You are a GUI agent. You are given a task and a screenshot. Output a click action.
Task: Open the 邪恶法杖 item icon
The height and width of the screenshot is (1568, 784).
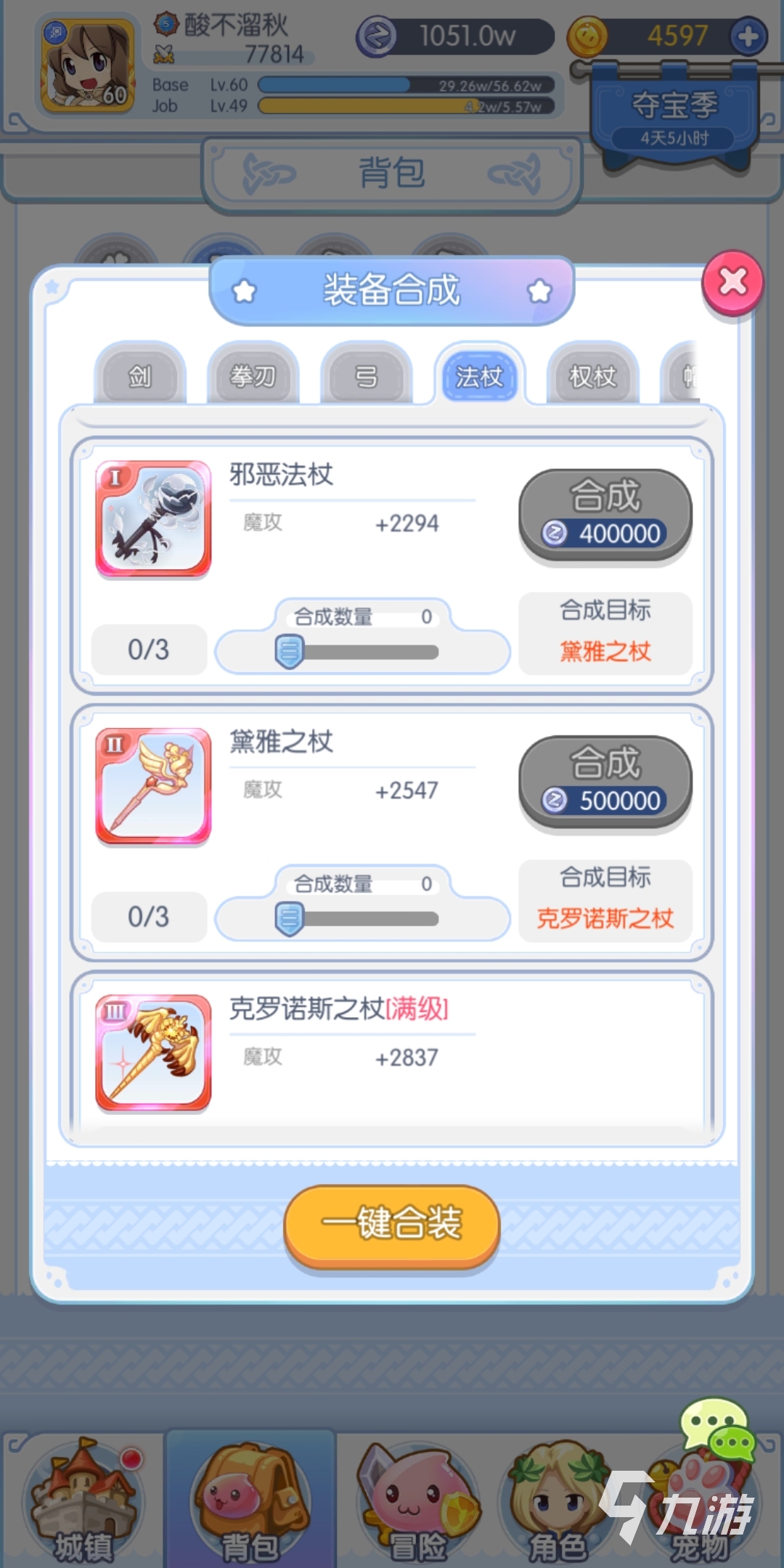coord(153,518)
